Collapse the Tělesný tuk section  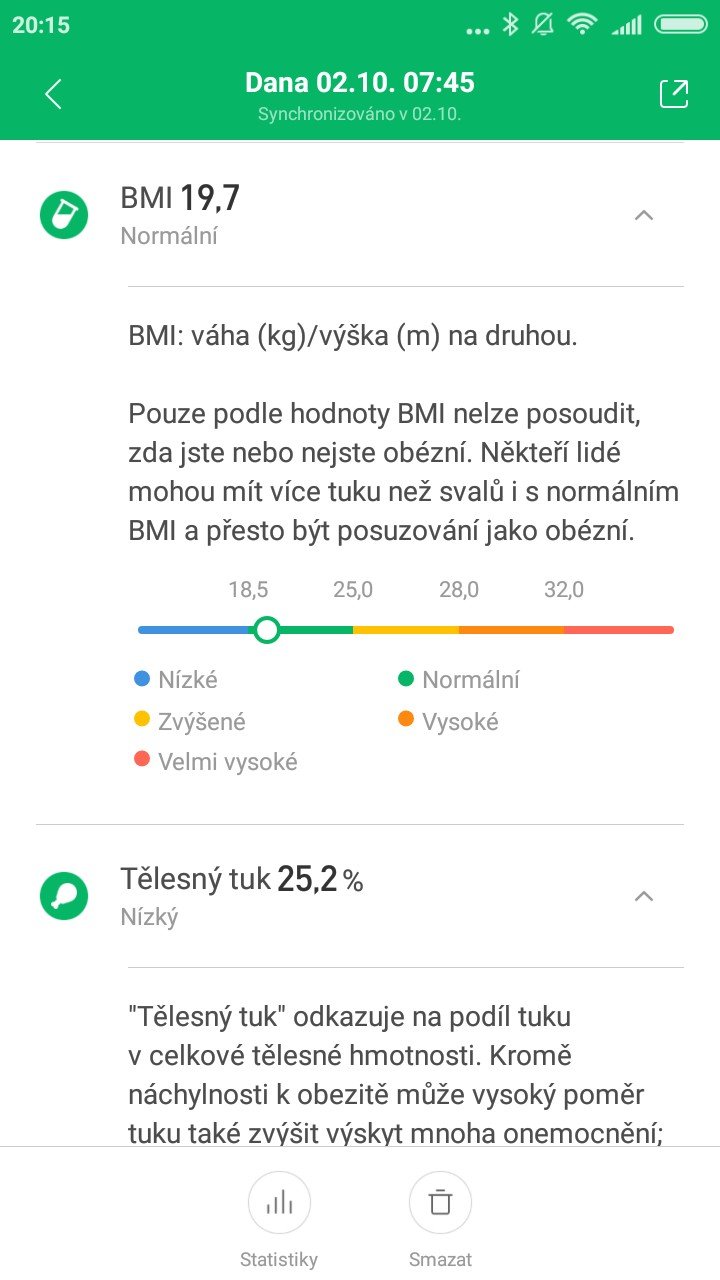coord(644,896)
